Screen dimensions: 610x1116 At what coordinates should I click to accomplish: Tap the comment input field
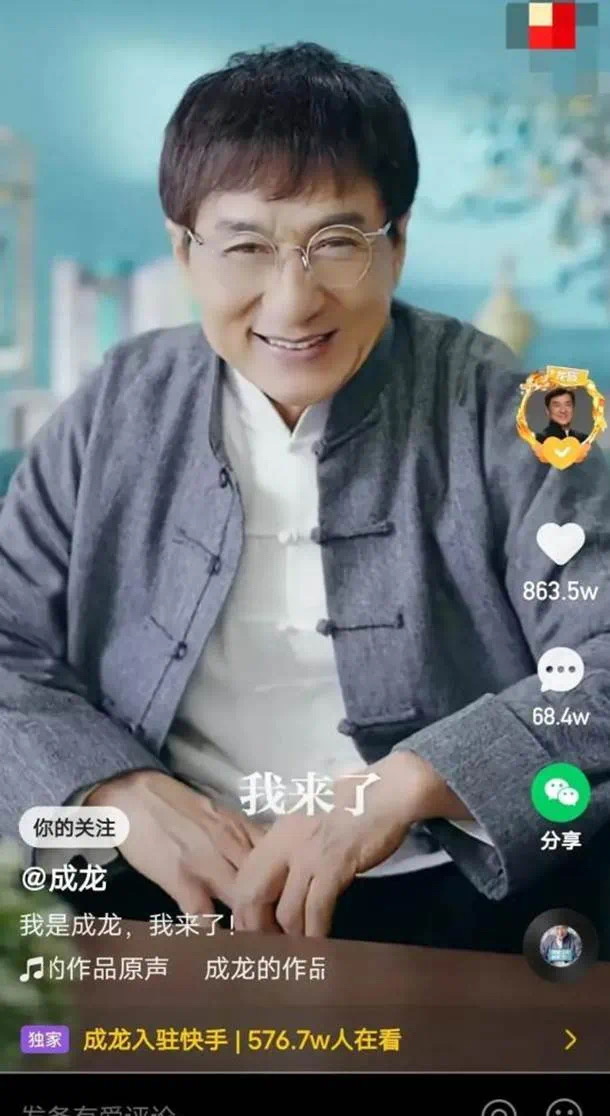[200, 1106]
